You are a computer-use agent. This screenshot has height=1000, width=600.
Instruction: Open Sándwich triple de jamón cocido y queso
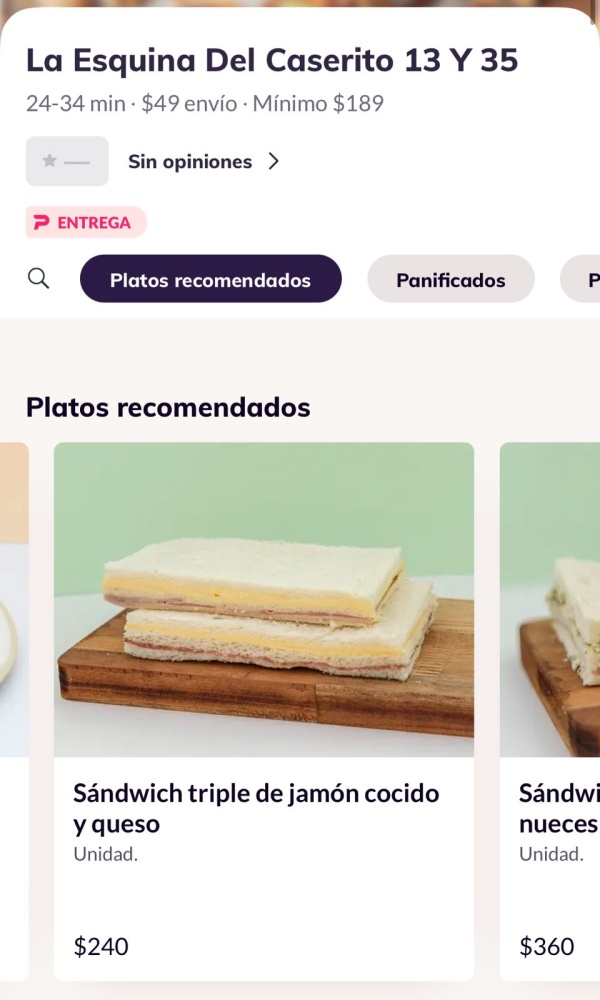click(263, 710)
